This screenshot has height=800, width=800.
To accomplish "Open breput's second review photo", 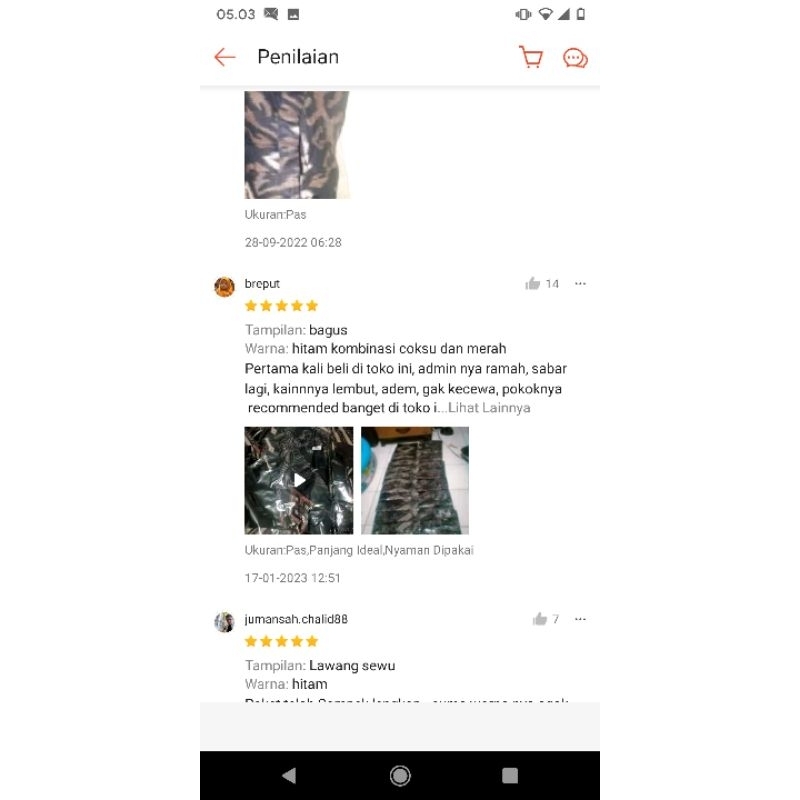I will click(415, 480).
